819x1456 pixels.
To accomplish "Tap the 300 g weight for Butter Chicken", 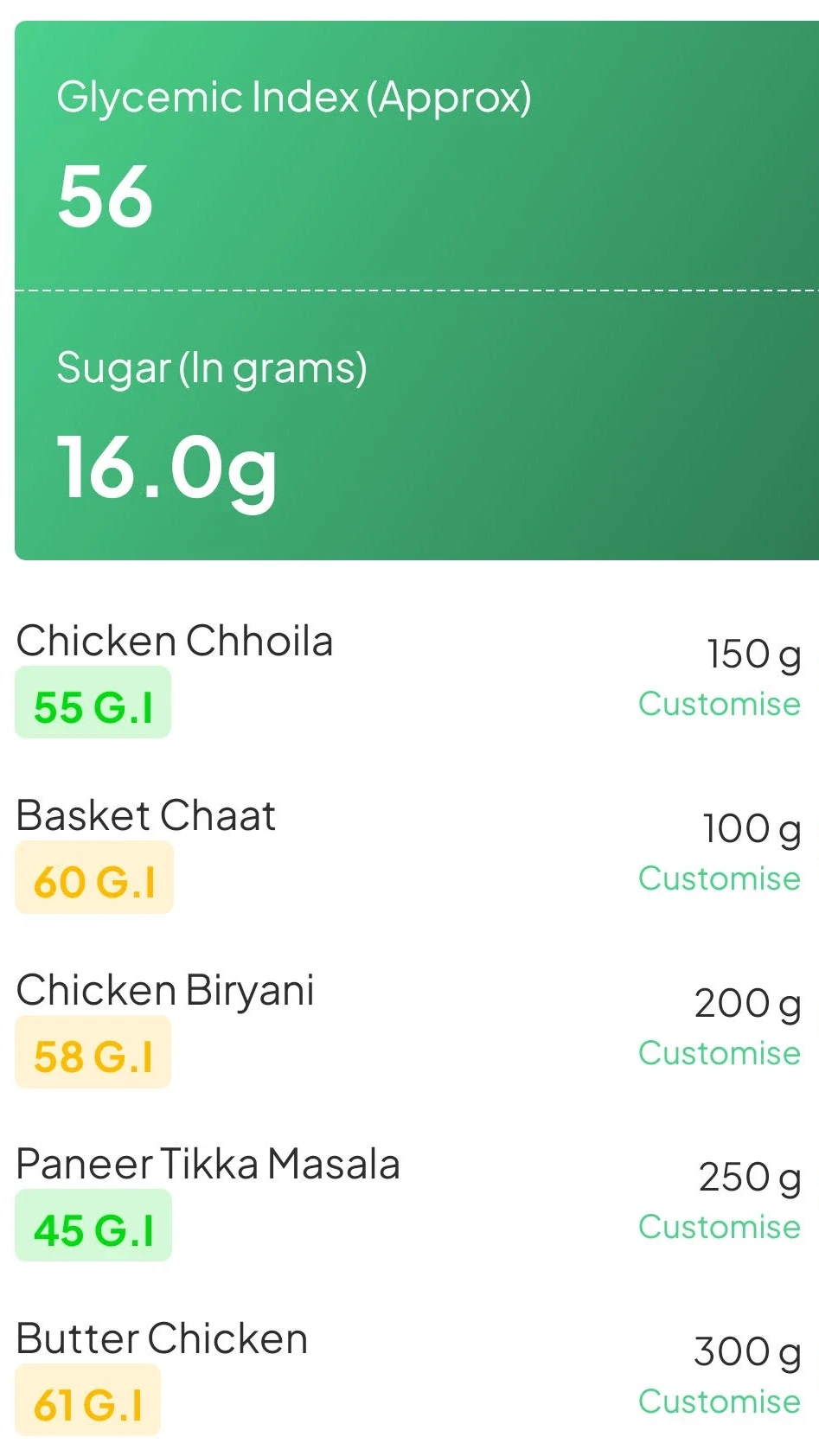I will click(x=747, y=1351).
